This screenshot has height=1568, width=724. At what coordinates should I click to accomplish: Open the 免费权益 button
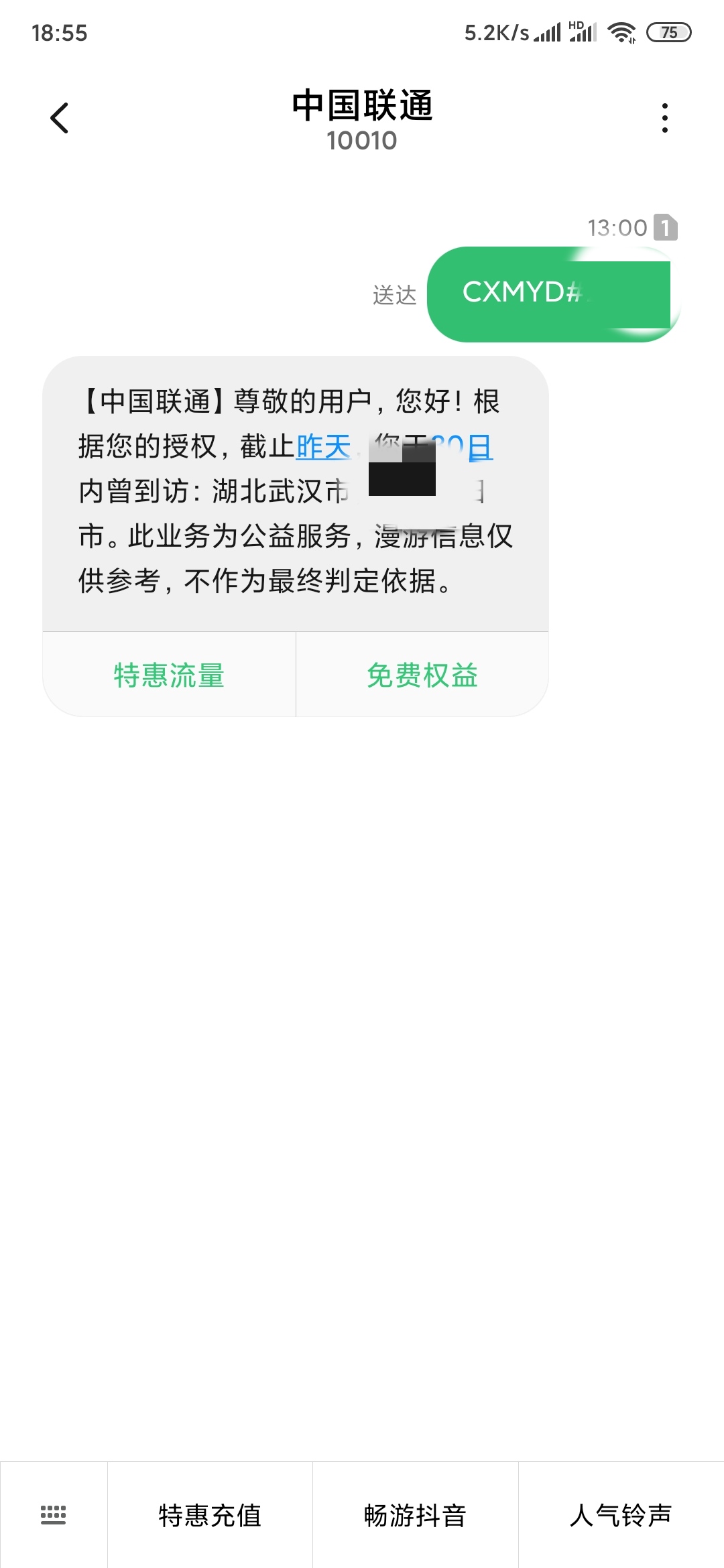pyautogui.click(x=422, y=674)
